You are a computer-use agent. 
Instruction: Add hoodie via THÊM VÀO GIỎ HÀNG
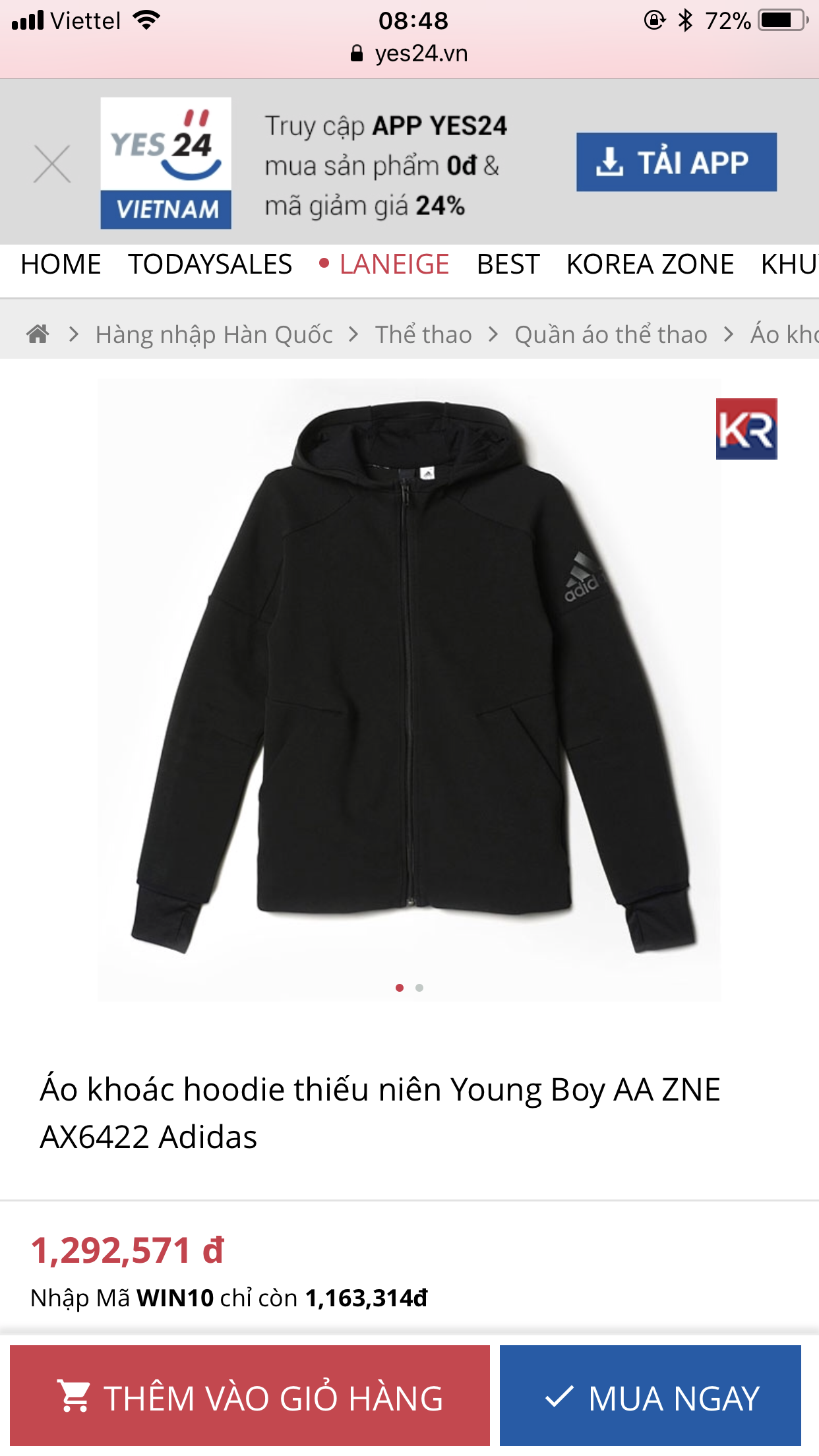tap(250, 1395)
